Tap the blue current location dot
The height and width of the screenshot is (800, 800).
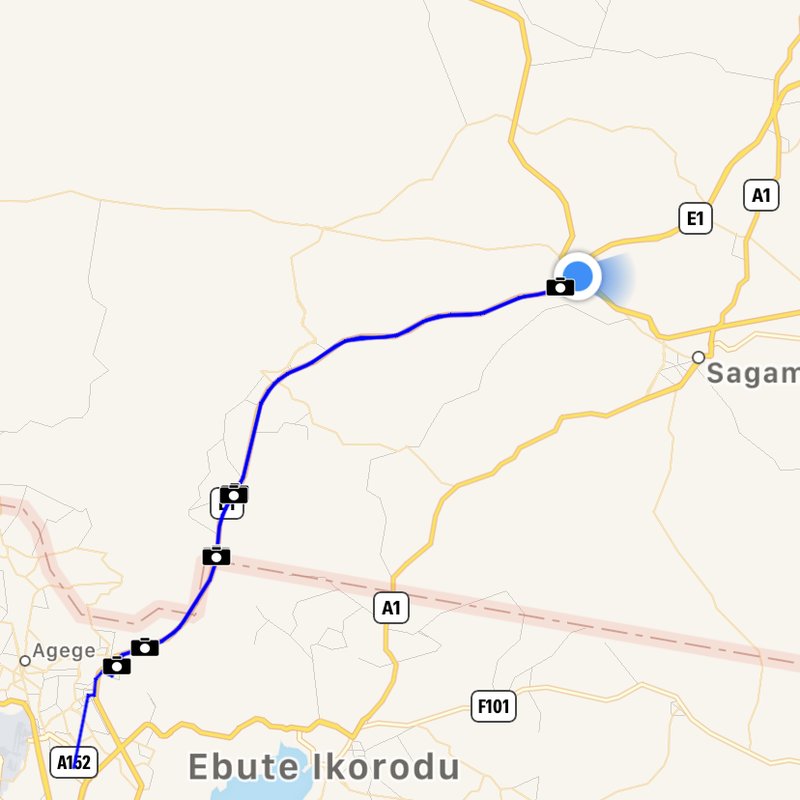[579, 276]
